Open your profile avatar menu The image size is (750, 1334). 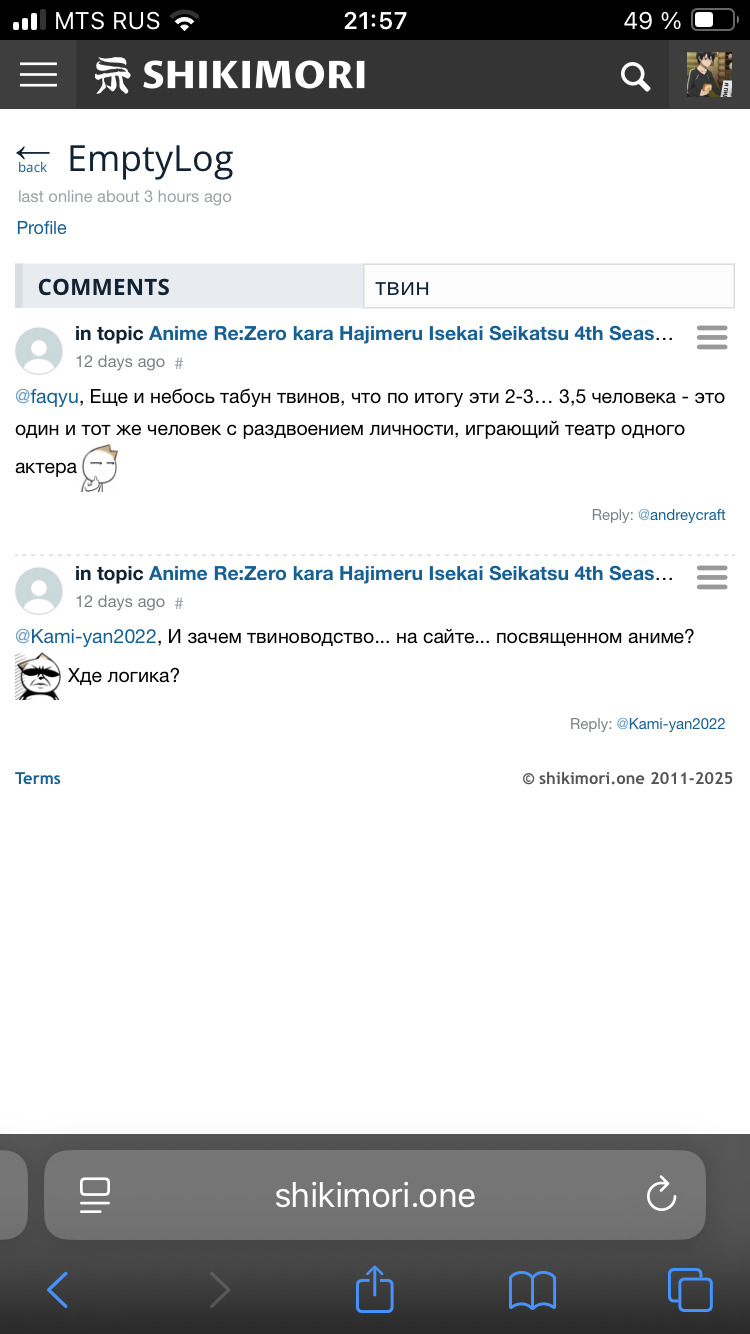click(709, 75)
